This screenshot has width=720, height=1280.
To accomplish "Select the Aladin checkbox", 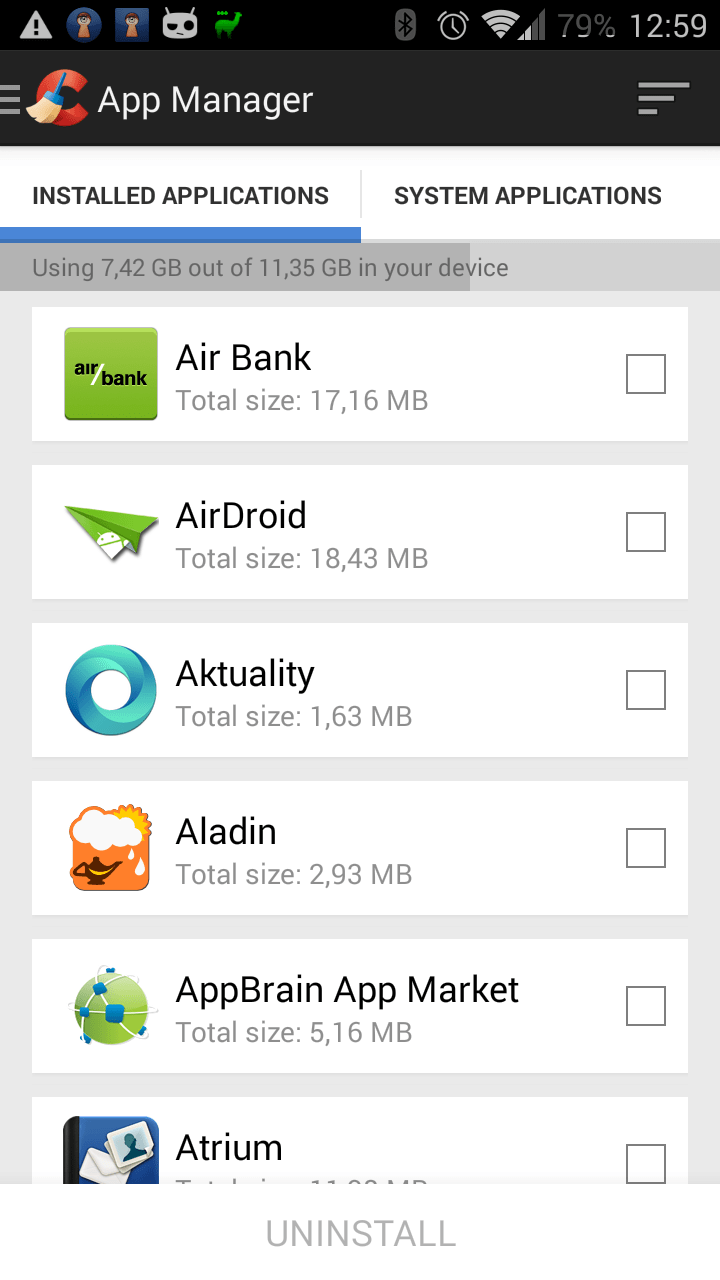I will [646, 848].
